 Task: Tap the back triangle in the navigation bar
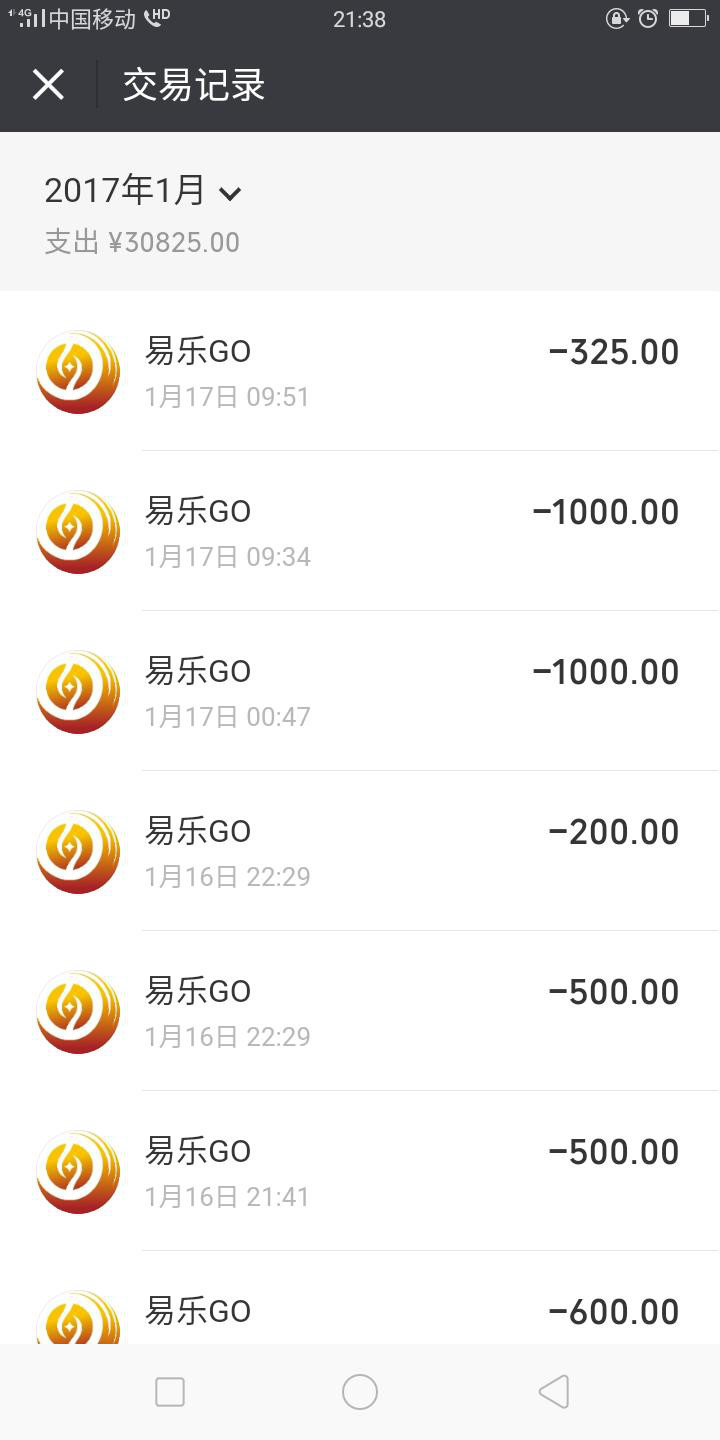(554, 1391)
